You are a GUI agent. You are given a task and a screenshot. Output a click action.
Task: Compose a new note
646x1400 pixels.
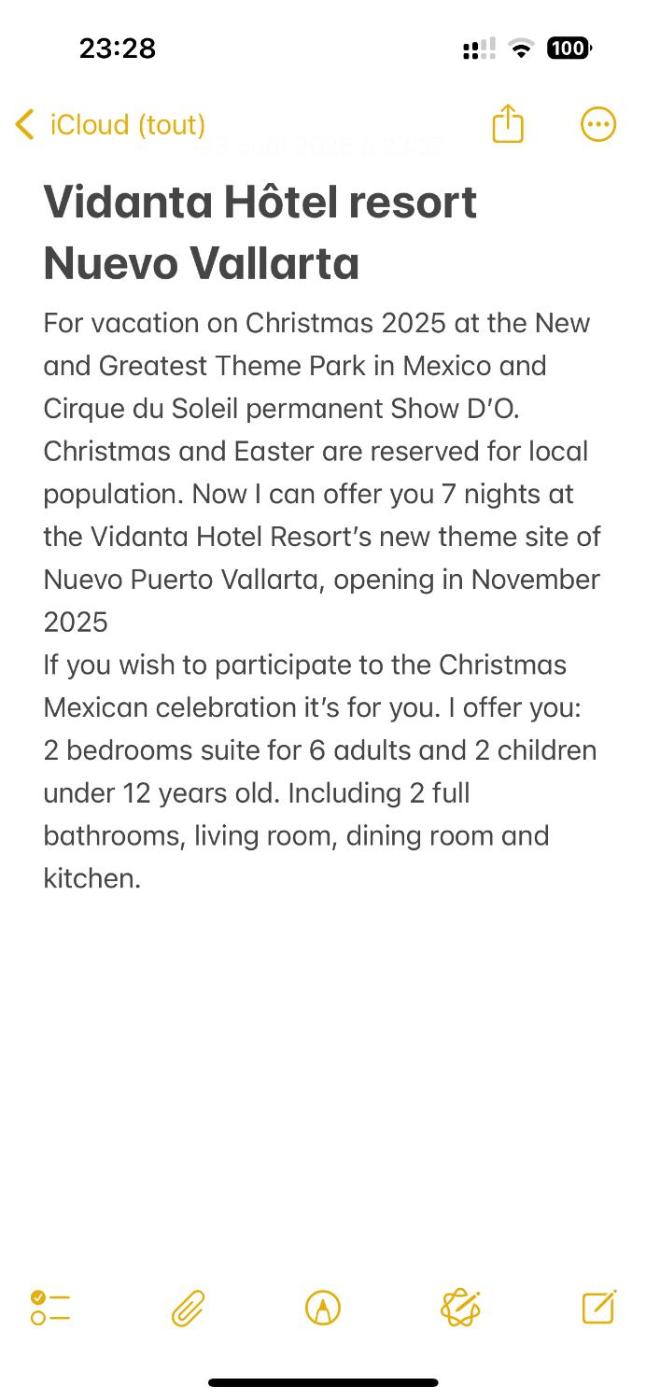[x=598, y=1307]
